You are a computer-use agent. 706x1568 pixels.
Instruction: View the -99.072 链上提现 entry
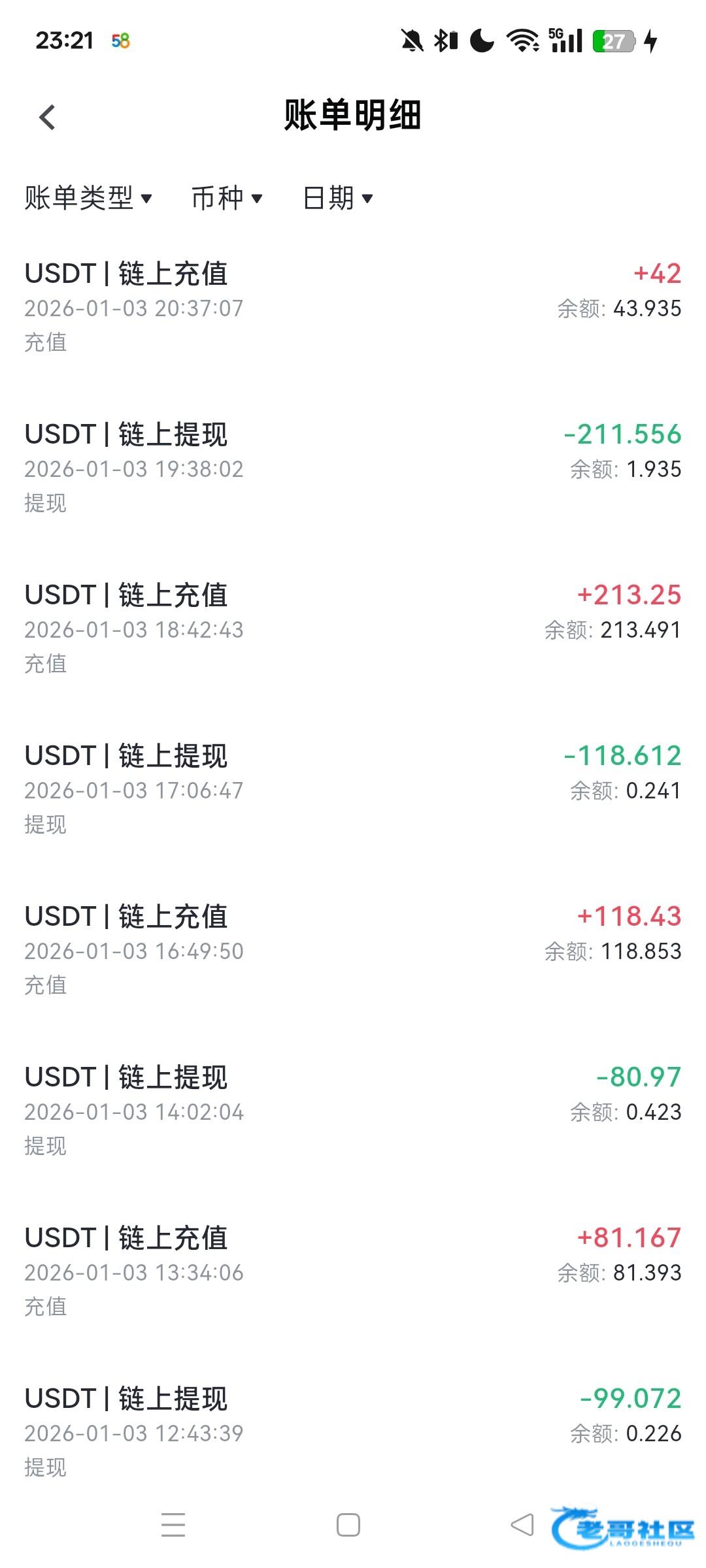point(353,1432)
